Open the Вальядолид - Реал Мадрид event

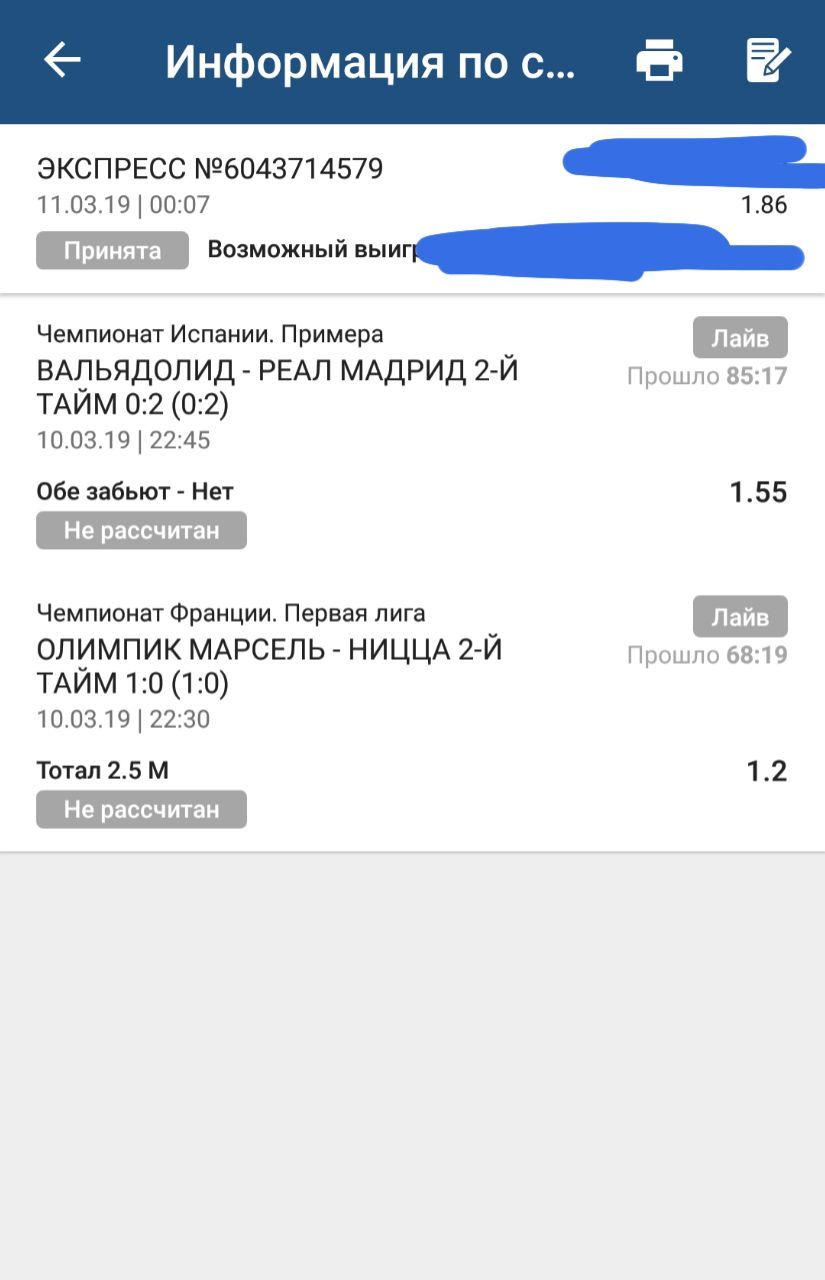point(277,388)
